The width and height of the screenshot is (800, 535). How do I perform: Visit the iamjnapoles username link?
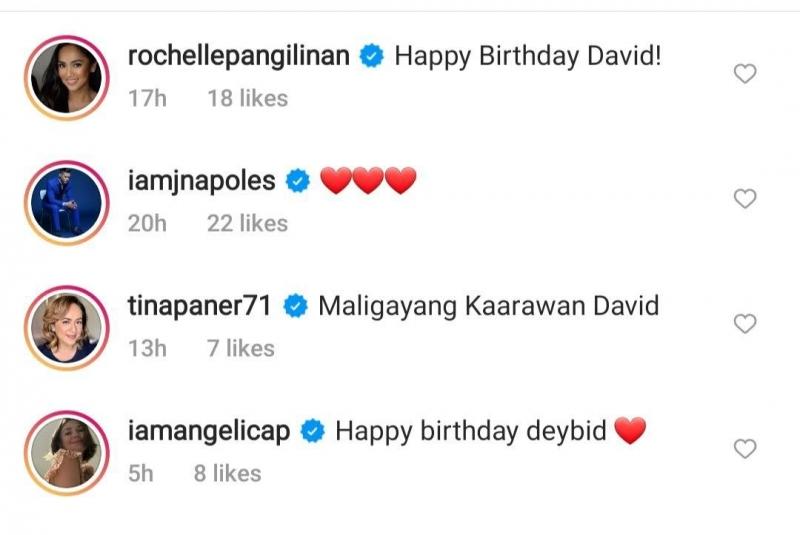204,181
